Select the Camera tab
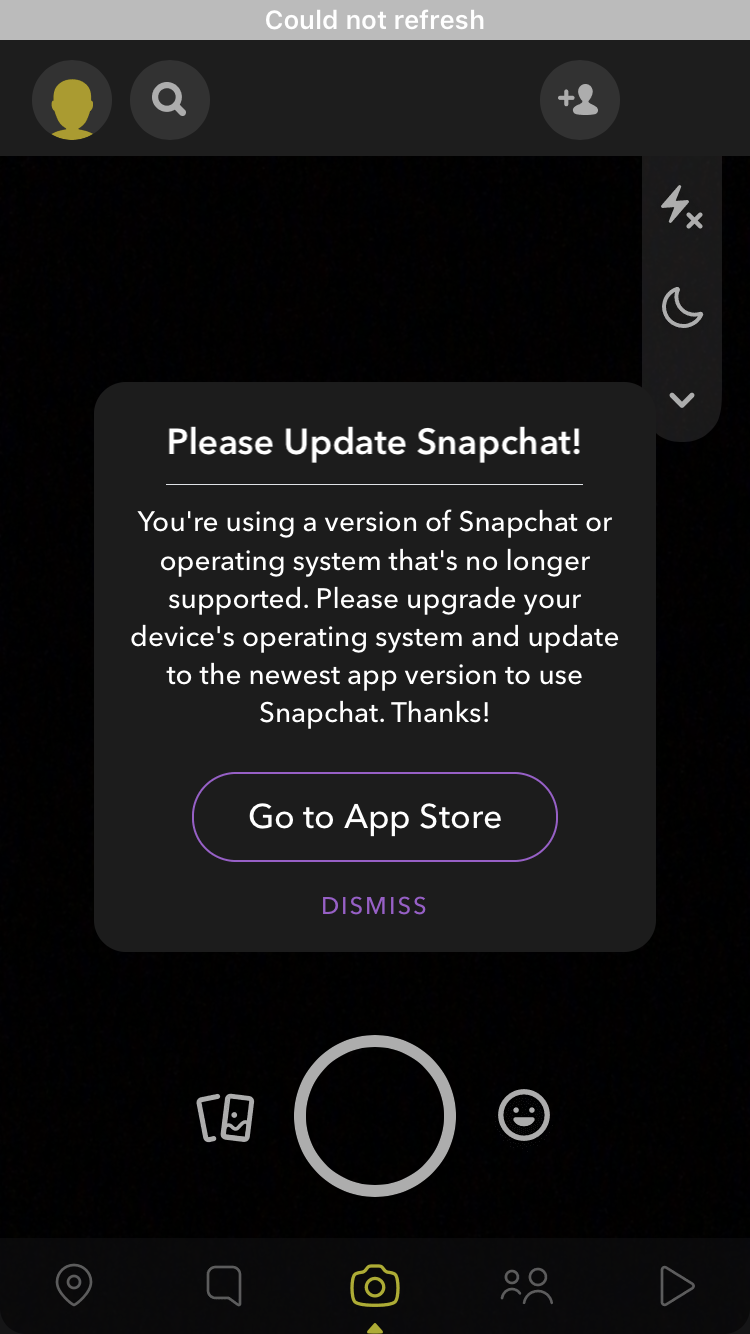750x1334 pixels. 375,1285
